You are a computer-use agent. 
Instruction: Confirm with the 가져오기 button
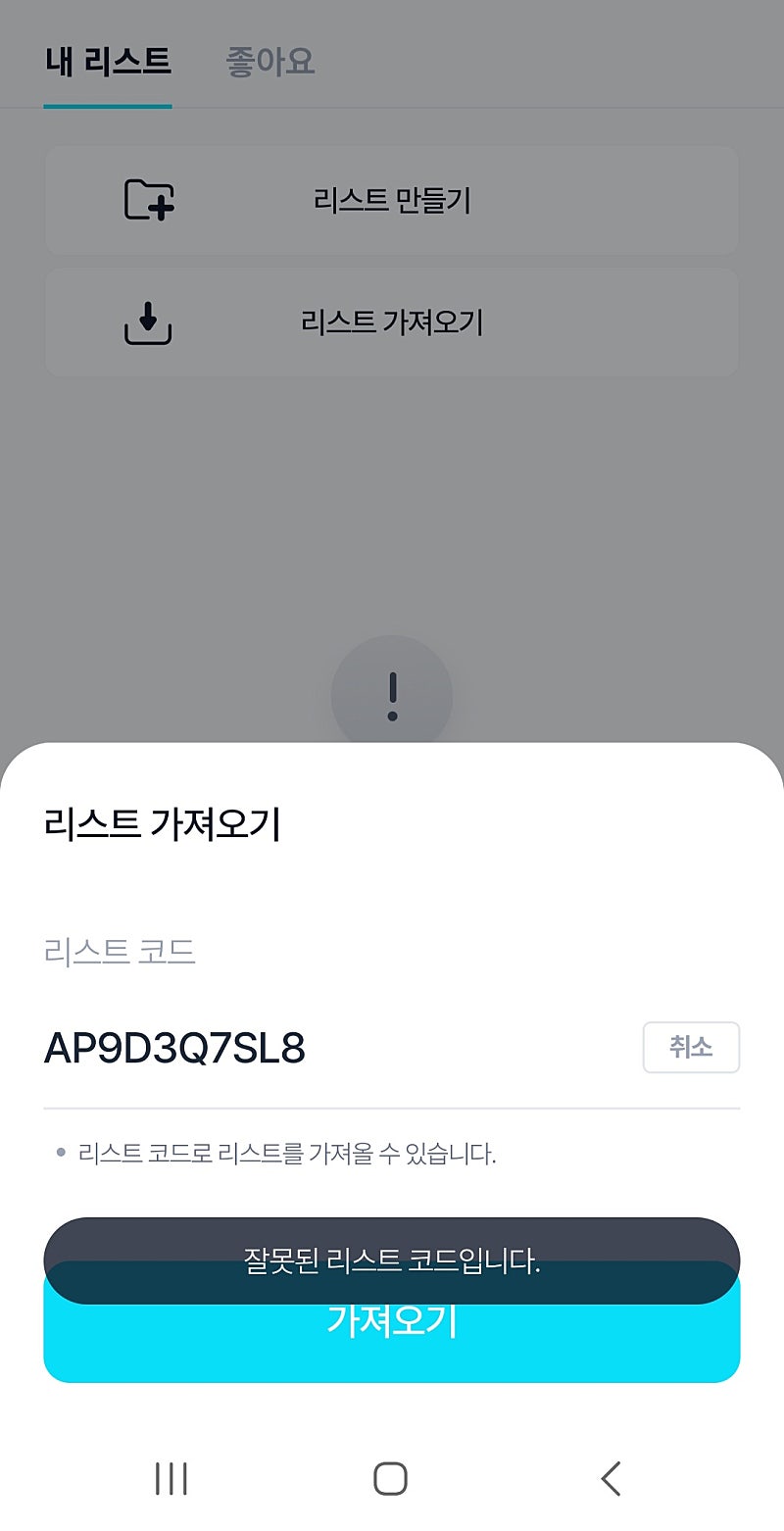(x=391, y=1345)
